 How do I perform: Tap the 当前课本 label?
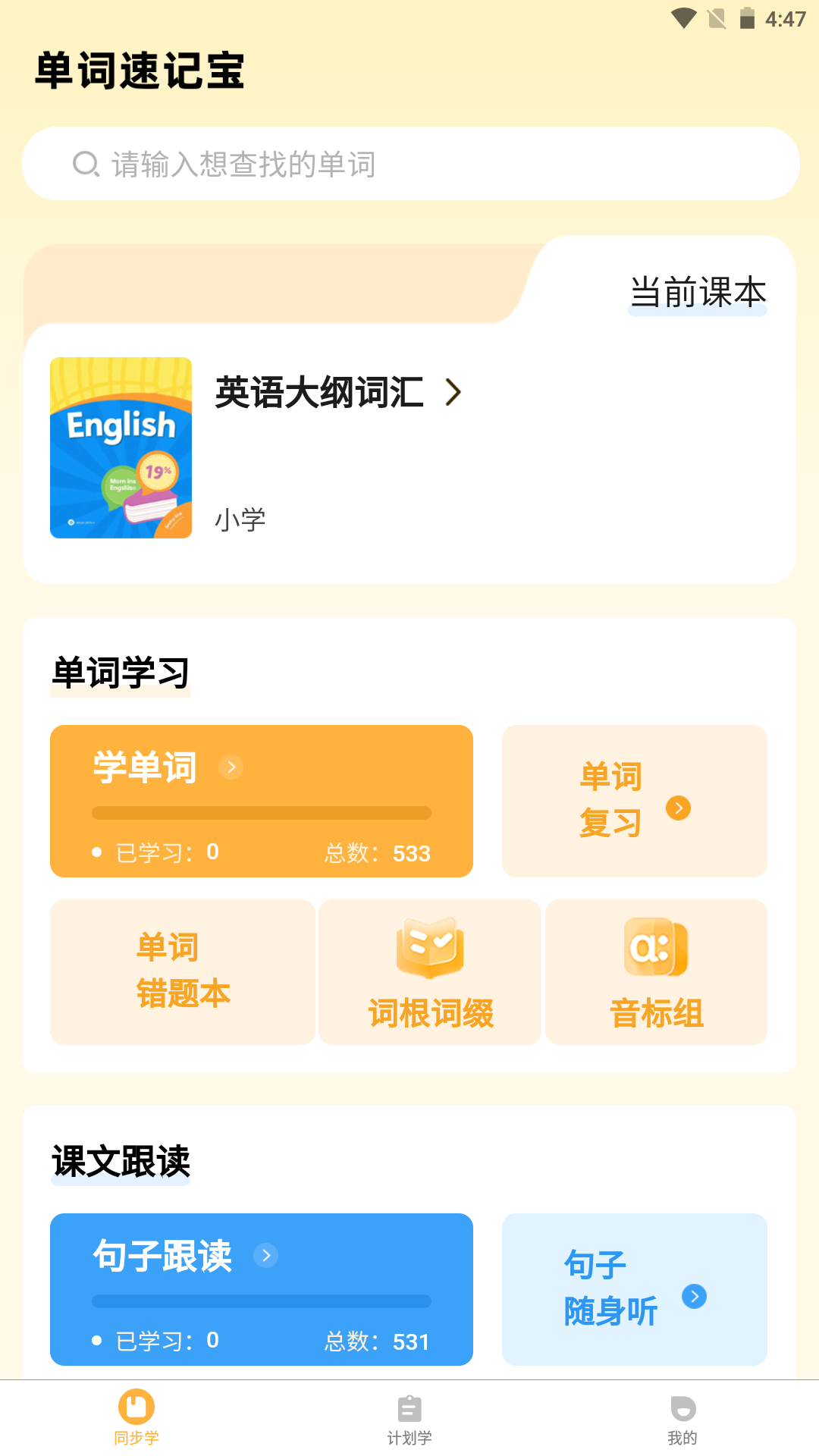[x=698, y=291]
